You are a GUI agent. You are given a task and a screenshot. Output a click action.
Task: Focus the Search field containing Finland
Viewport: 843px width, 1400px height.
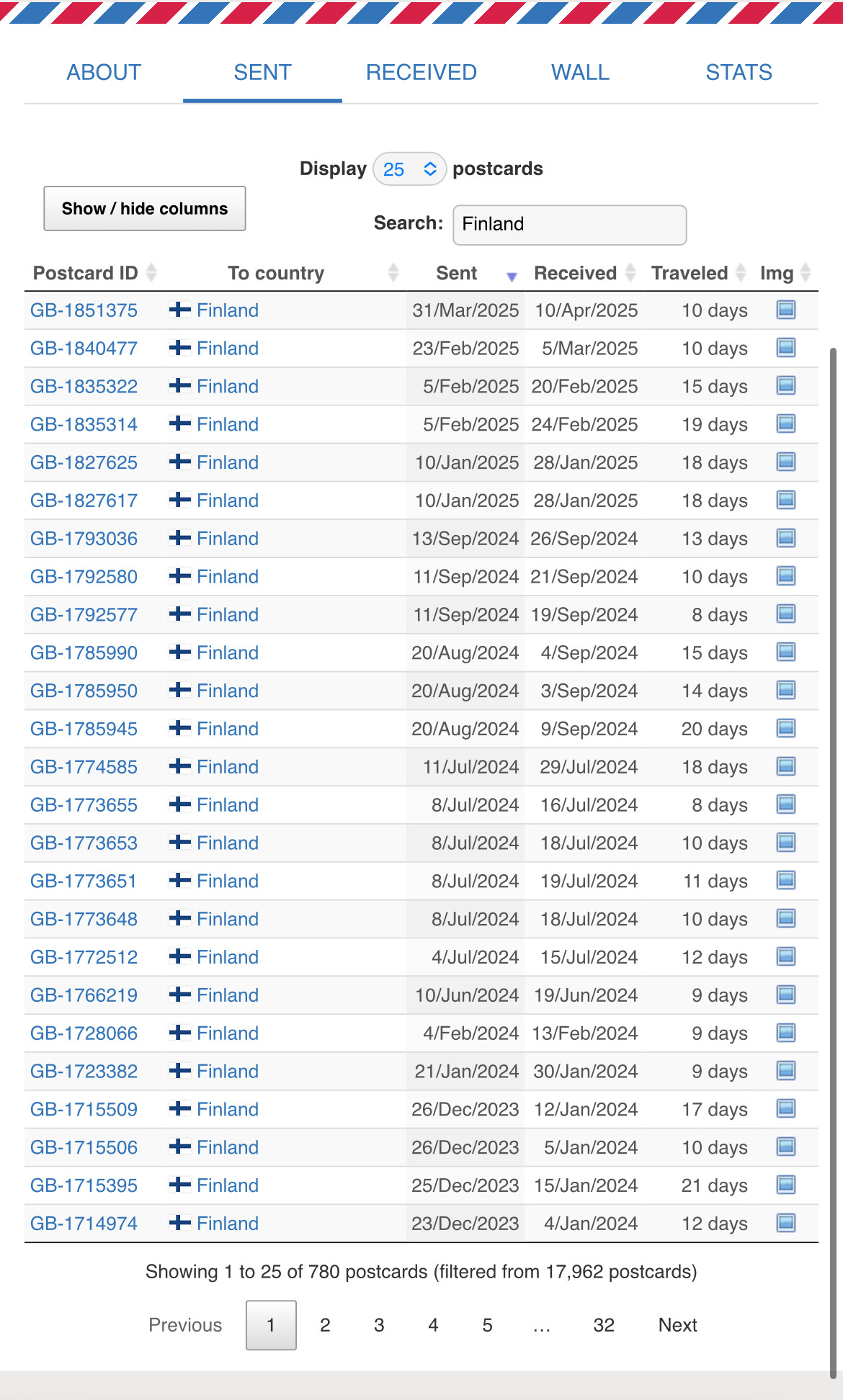click(x=569, y=225)
